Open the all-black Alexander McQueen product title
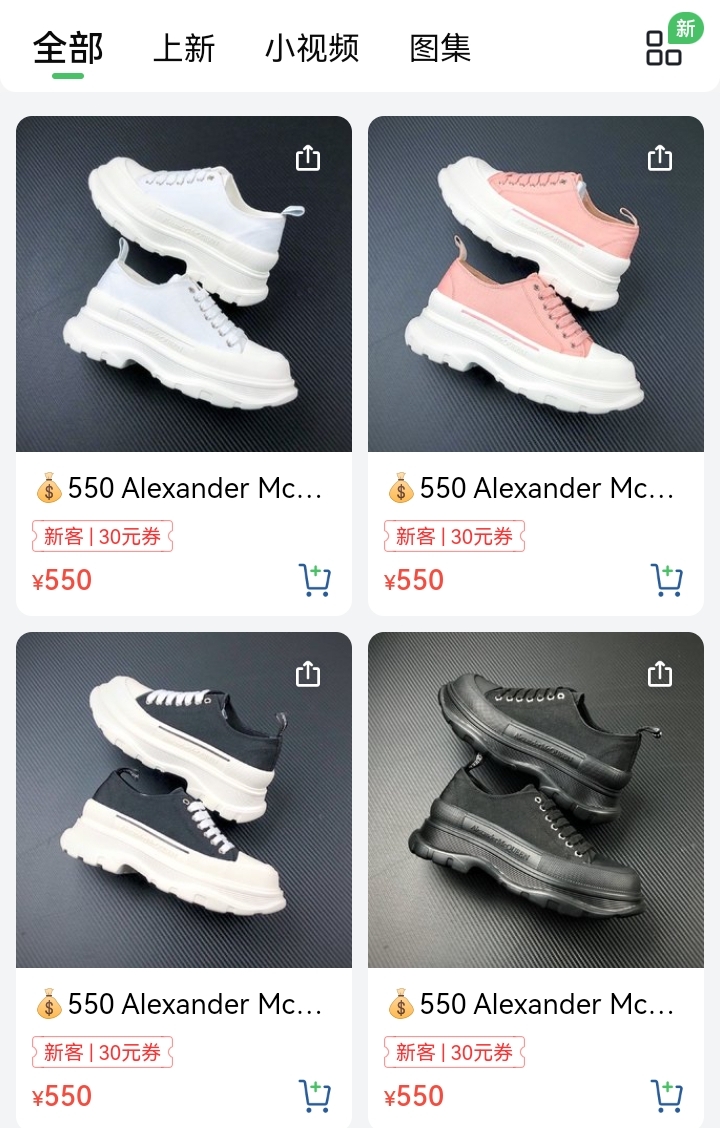720x1128 pixels. [536, 1005]
